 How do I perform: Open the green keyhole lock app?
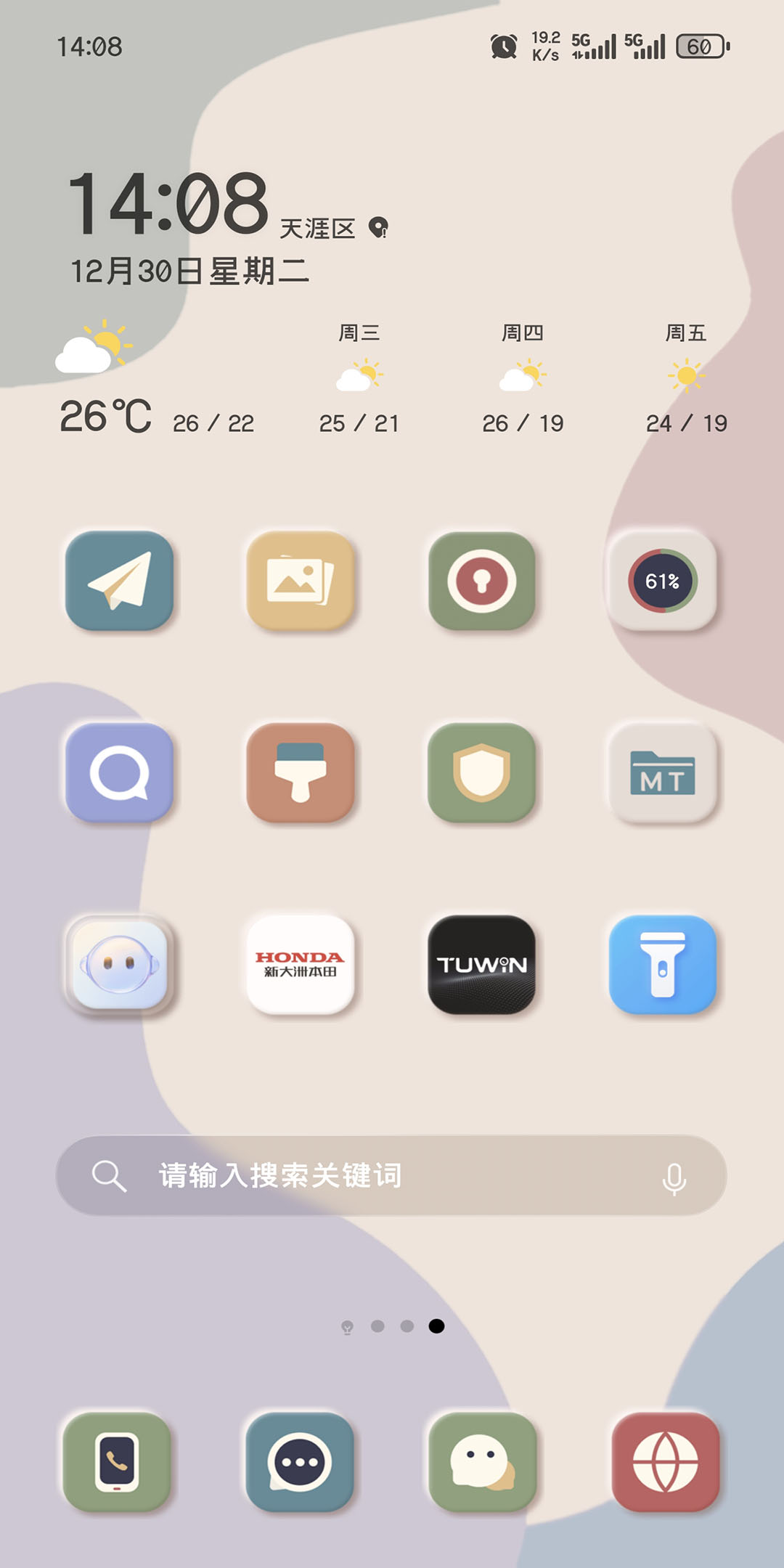point(482,581)
